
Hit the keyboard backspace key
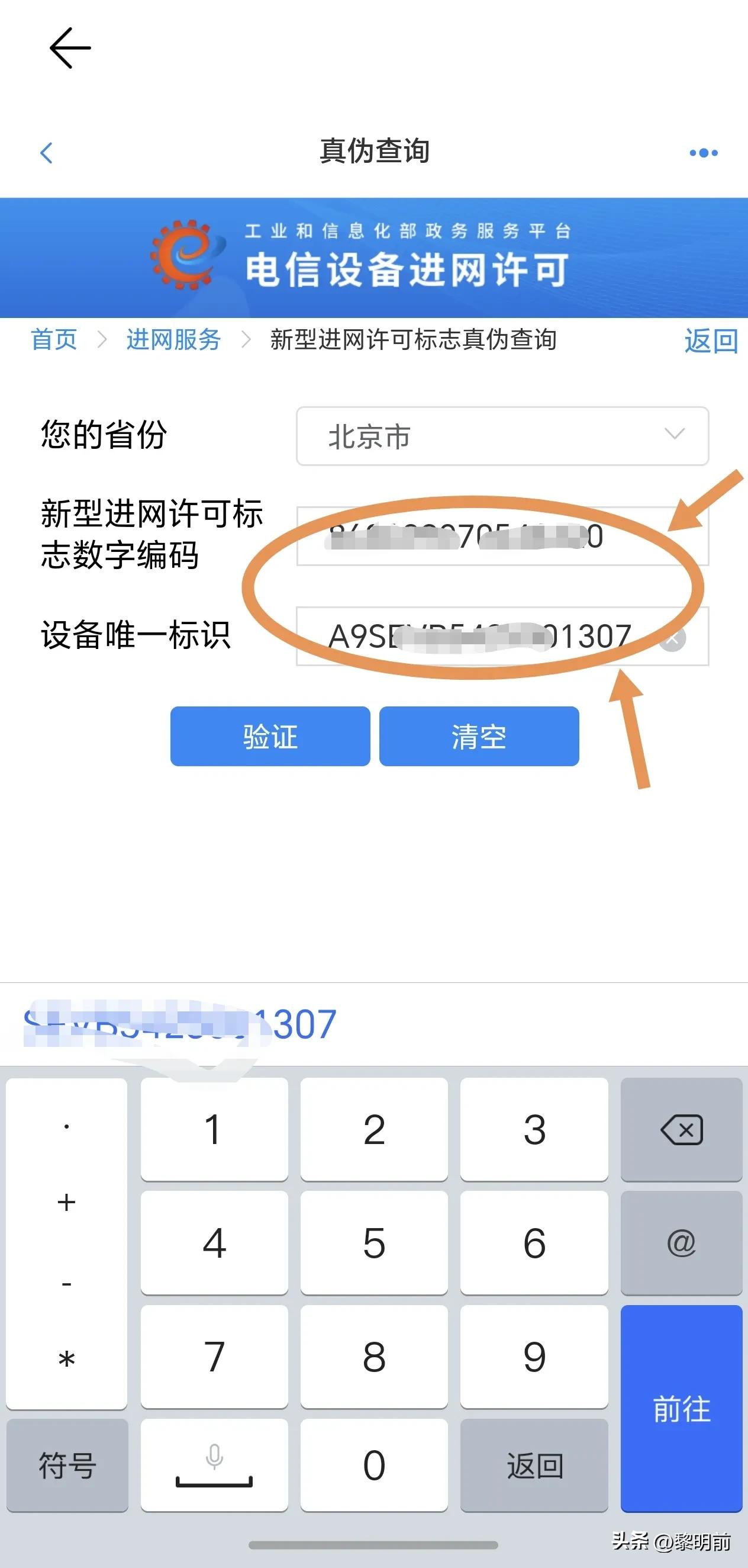pos(681,1130)
